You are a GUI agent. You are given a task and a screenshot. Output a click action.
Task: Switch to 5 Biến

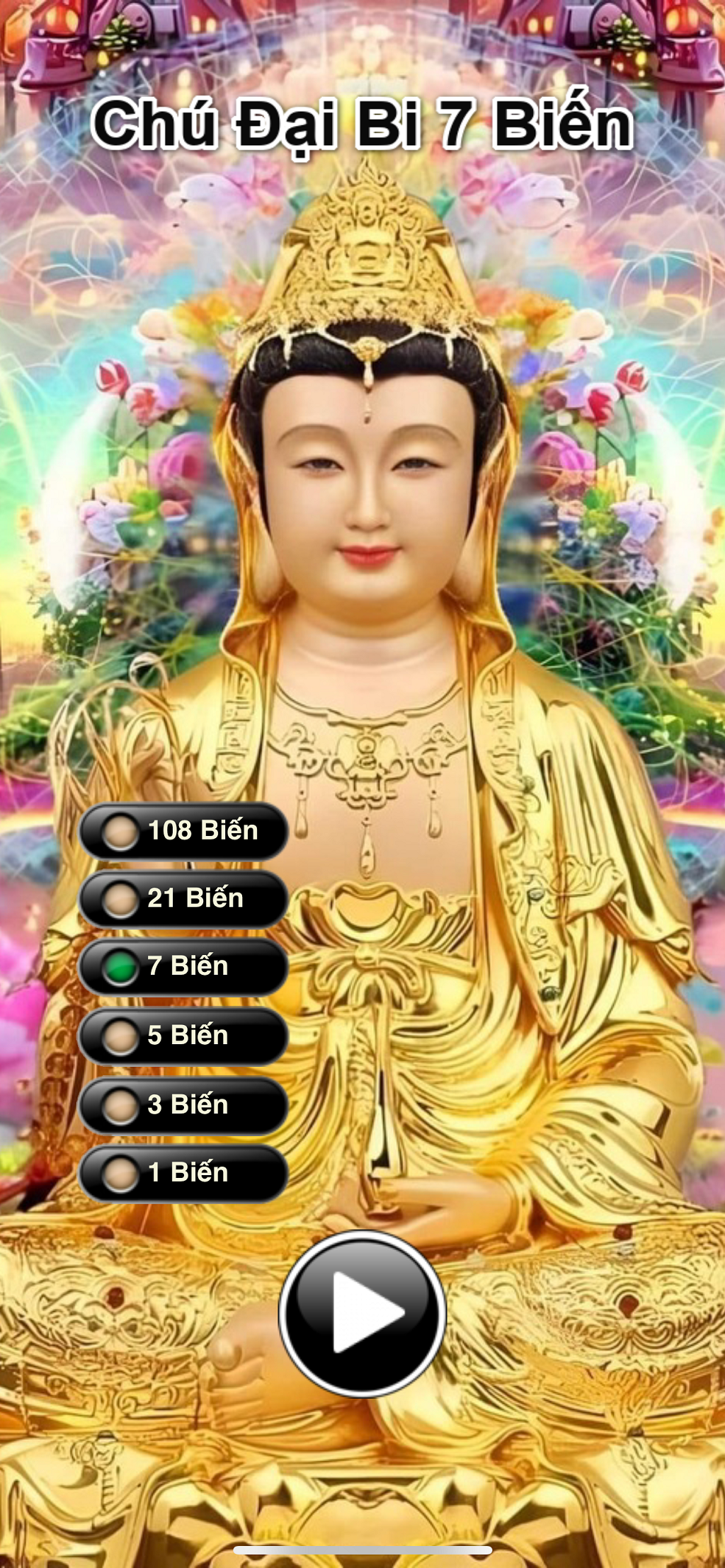(183, 1036)
